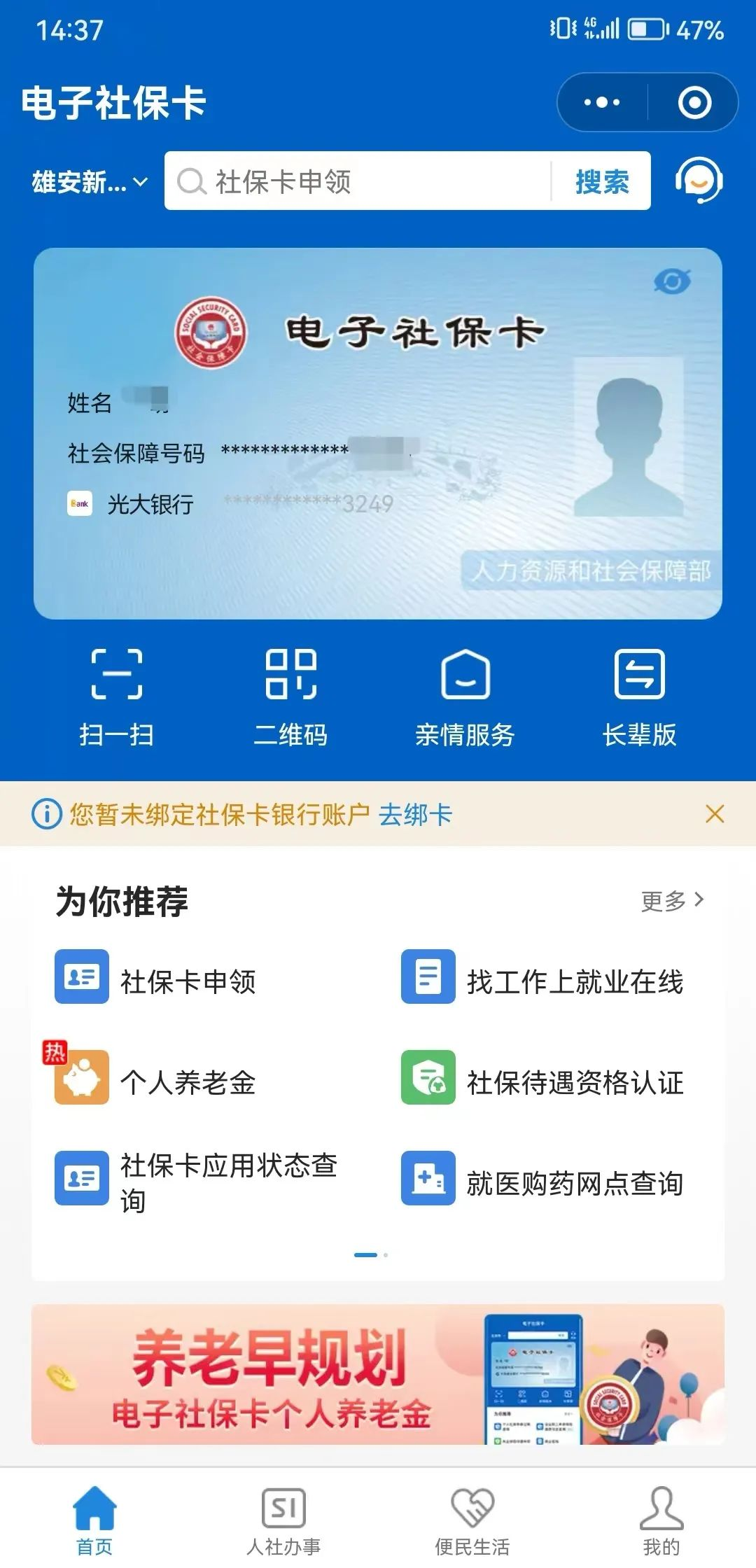Open 社保待遇资格认证
The image size is (756, 1568).
[574, 1082]
